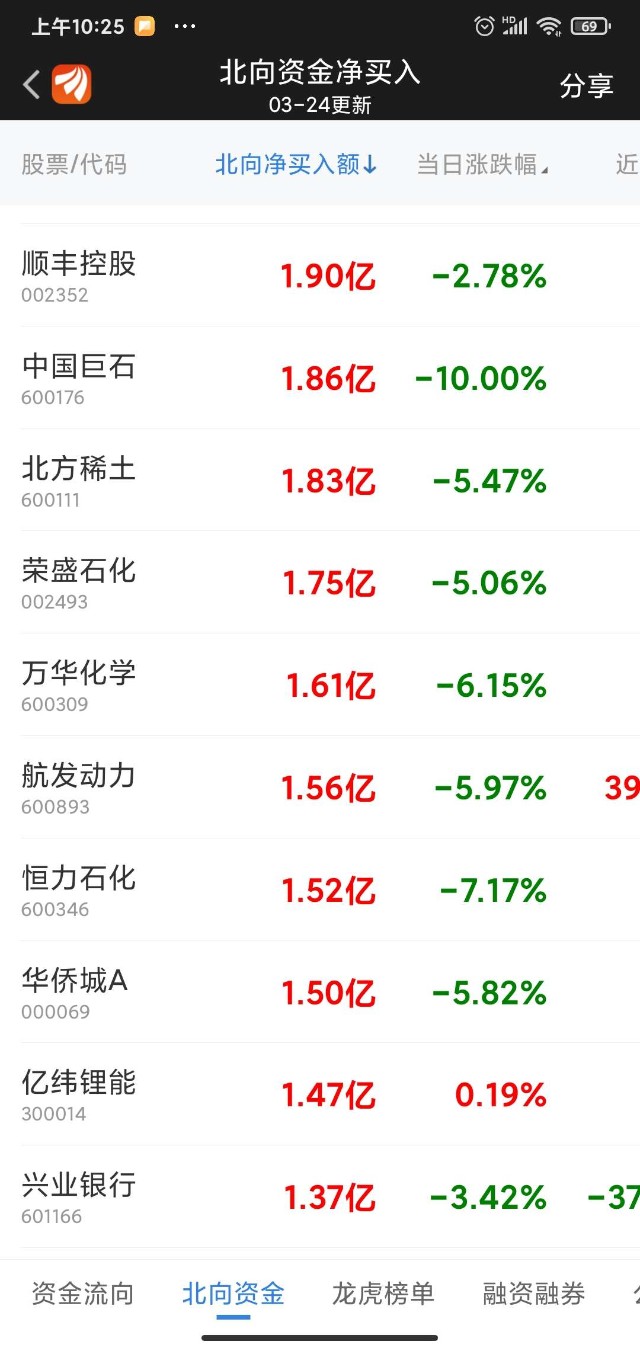Open 亿纬锂能 stock details

(79, 1095)
